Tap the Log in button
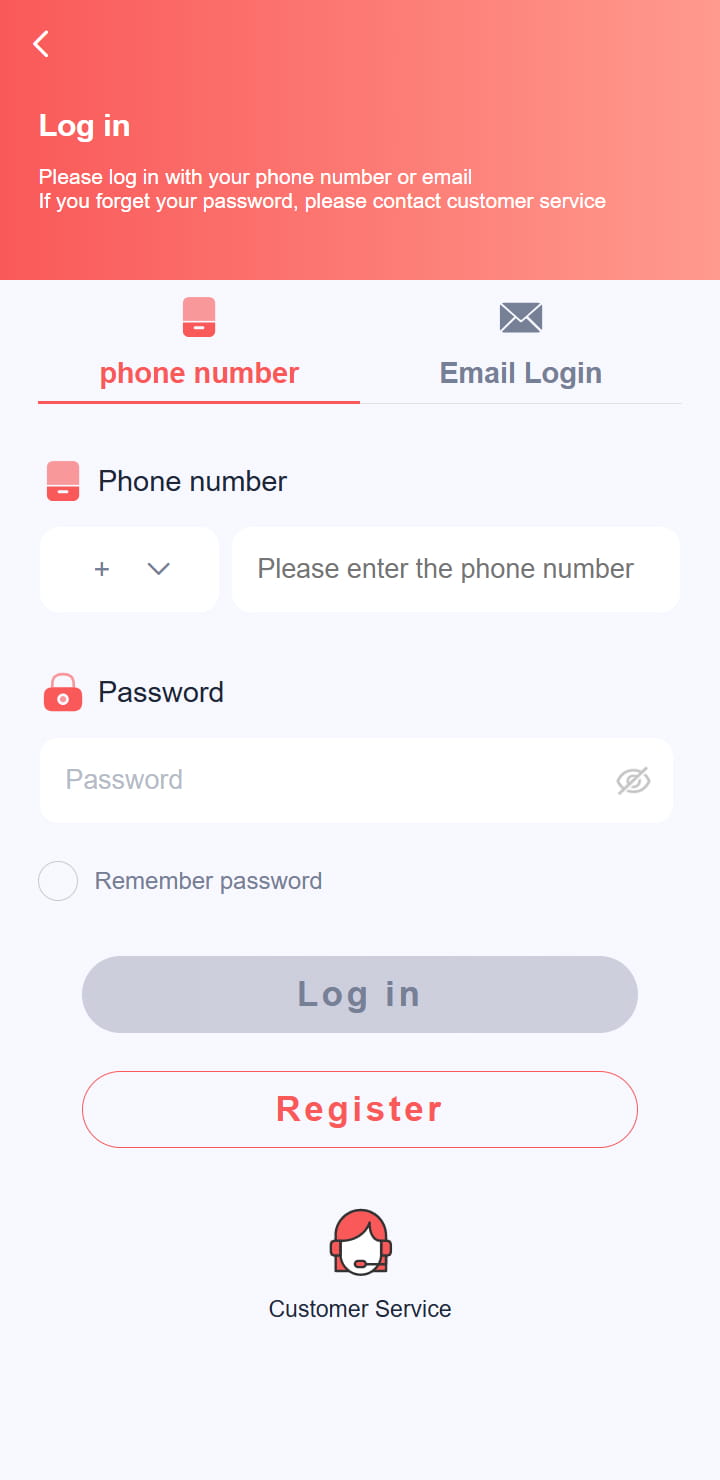Screen dimensions: 720x1480 pyautogui.click(x=360, y=994)
